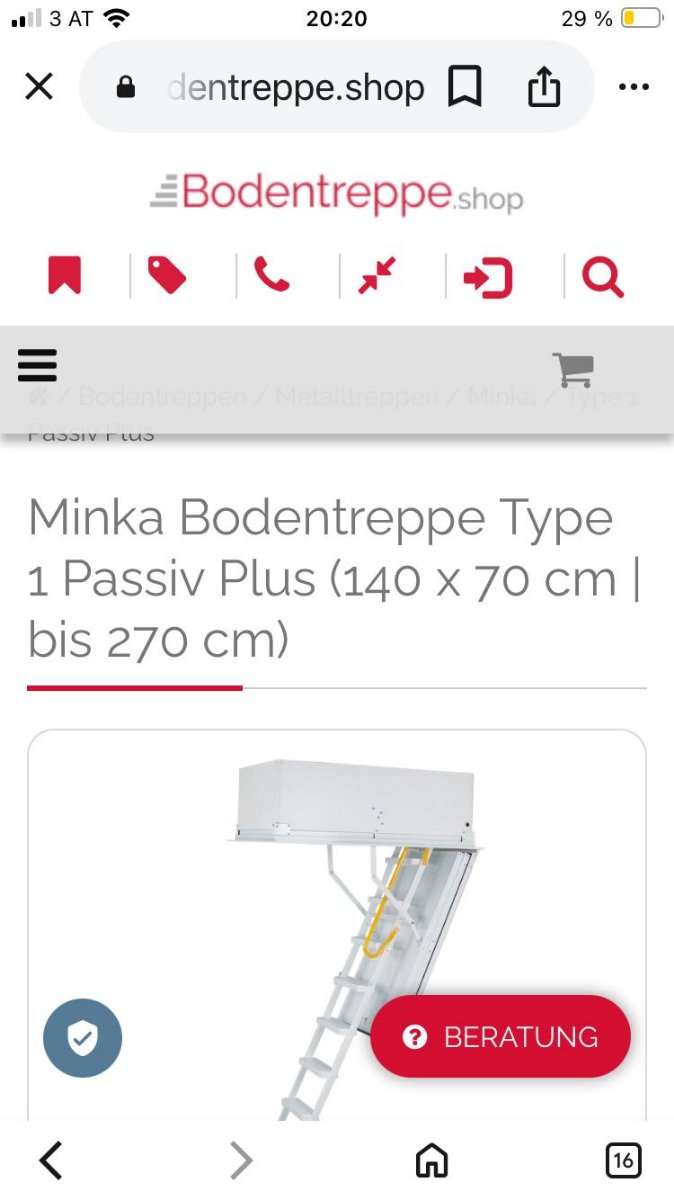
Task: Show the 16 open tabs
Action: pos(623,1161)
